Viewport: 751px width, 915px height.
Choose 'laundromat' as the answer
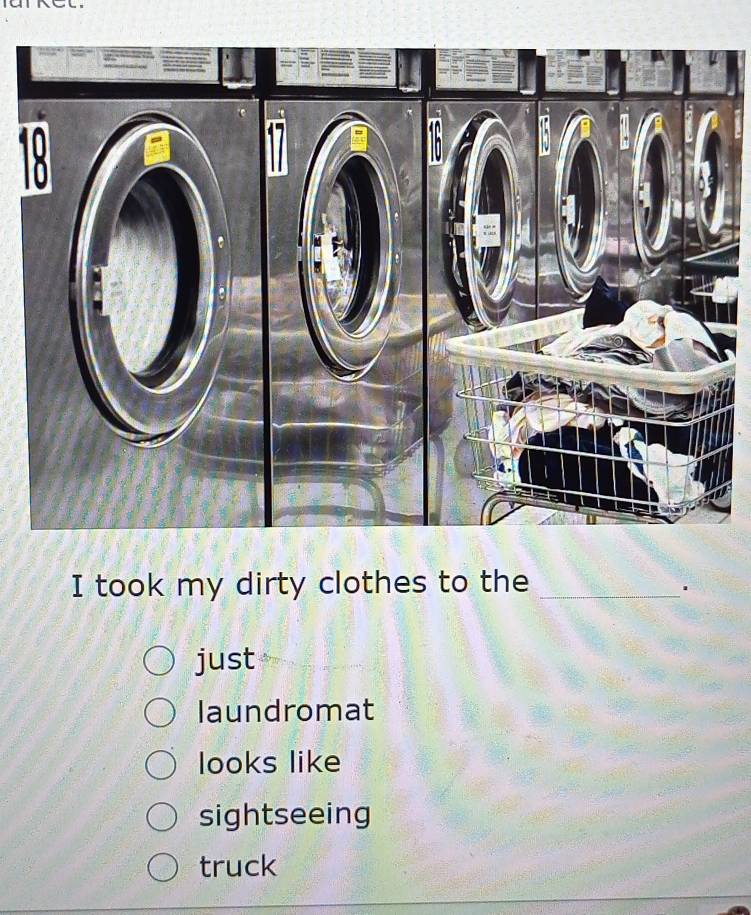(x=159, y=713)
